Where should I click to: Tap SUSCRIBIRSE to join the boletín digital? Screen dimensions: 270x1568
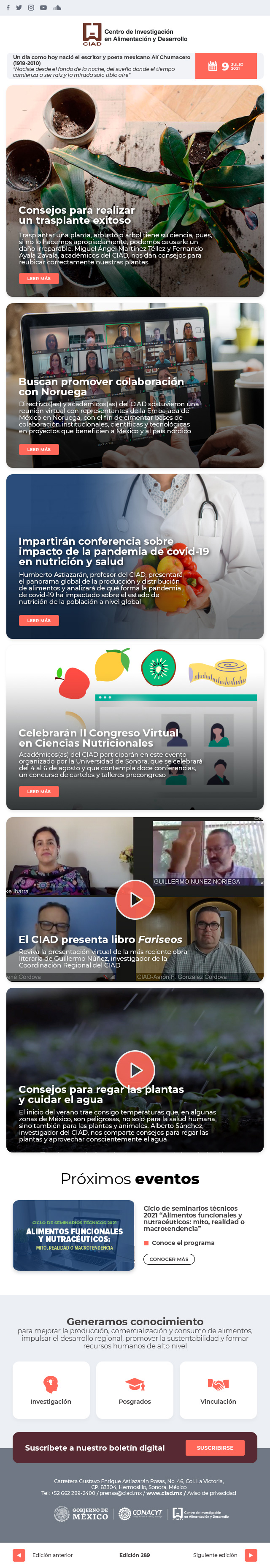tap(215, 1448)
